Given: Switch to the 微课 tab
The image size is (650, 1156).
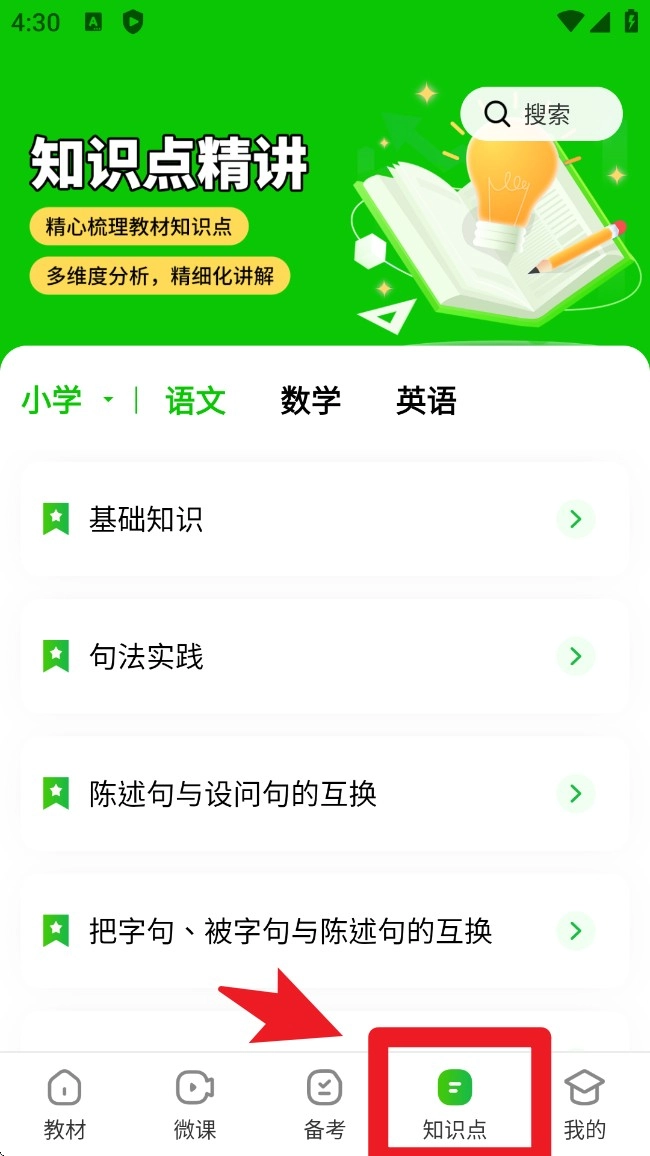Looking at the screenshot, I should (195, 1104).
